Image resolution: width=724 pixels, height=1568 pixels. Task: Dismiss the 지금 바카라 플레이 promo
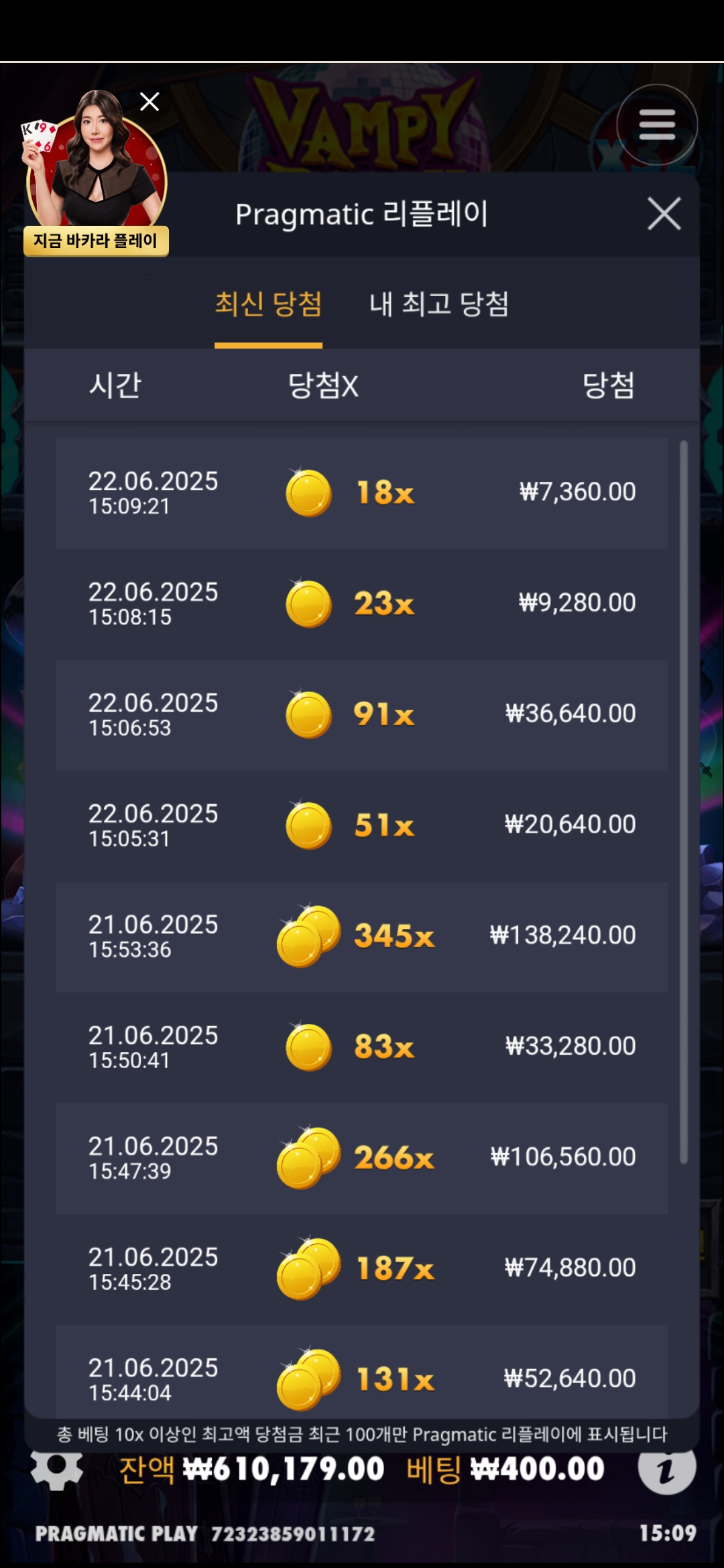click(x=149, y=102)
